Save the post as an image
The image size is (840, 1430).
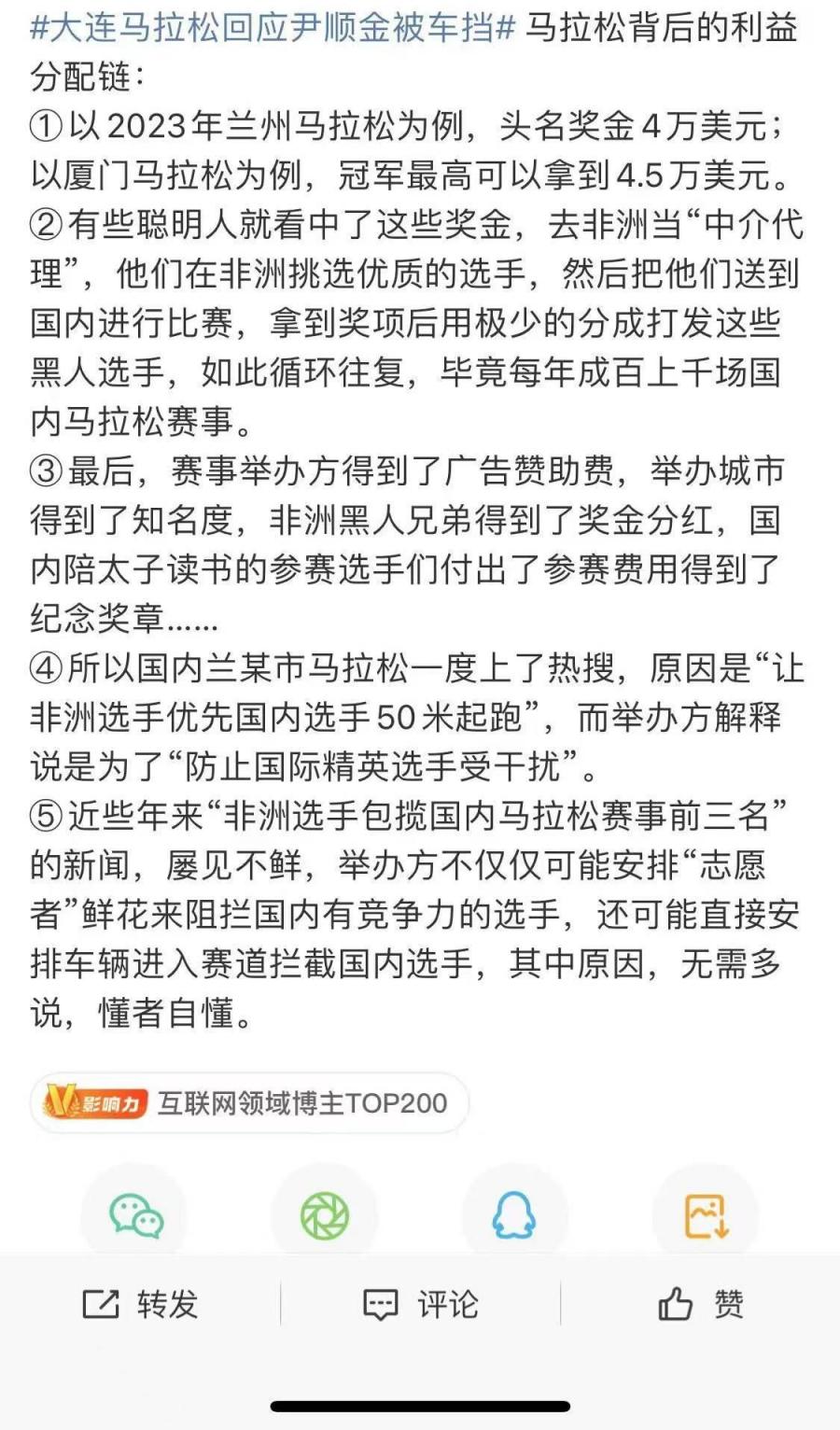point(705,1216)
